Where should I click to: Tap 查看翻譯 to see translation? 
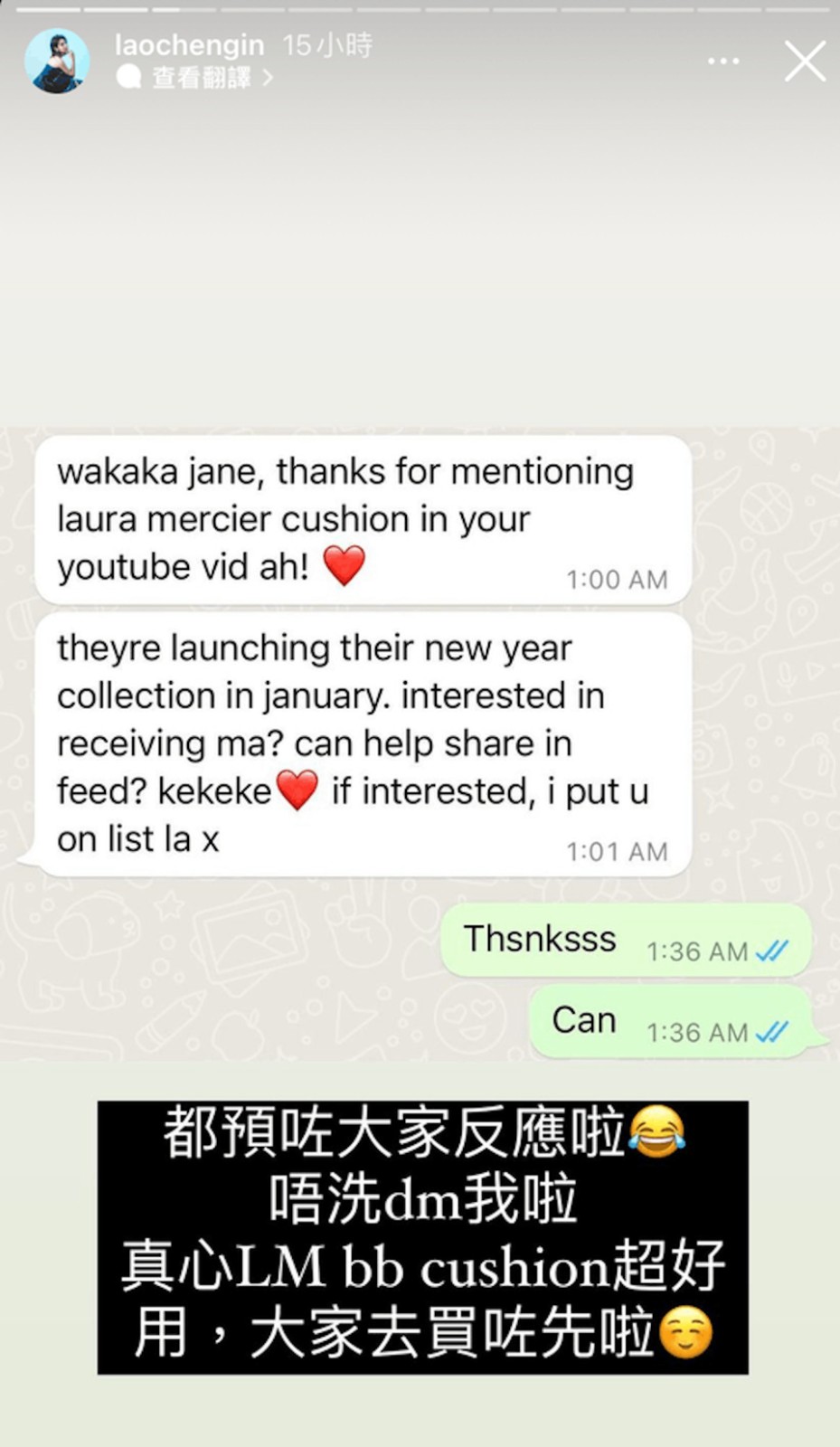point(201,79)
